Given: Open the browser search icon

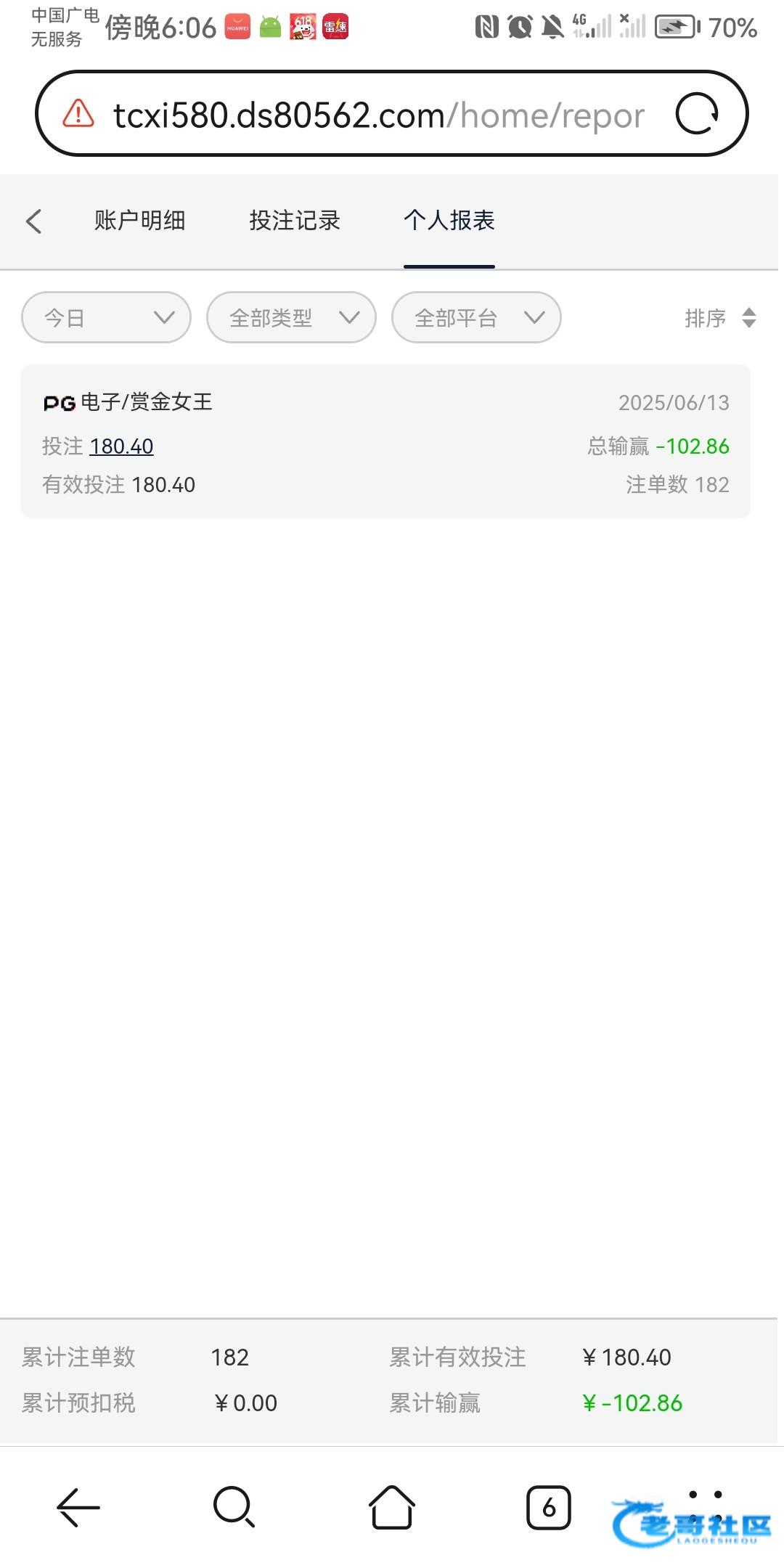Looking at the screenshot, I should point(234,1507).
